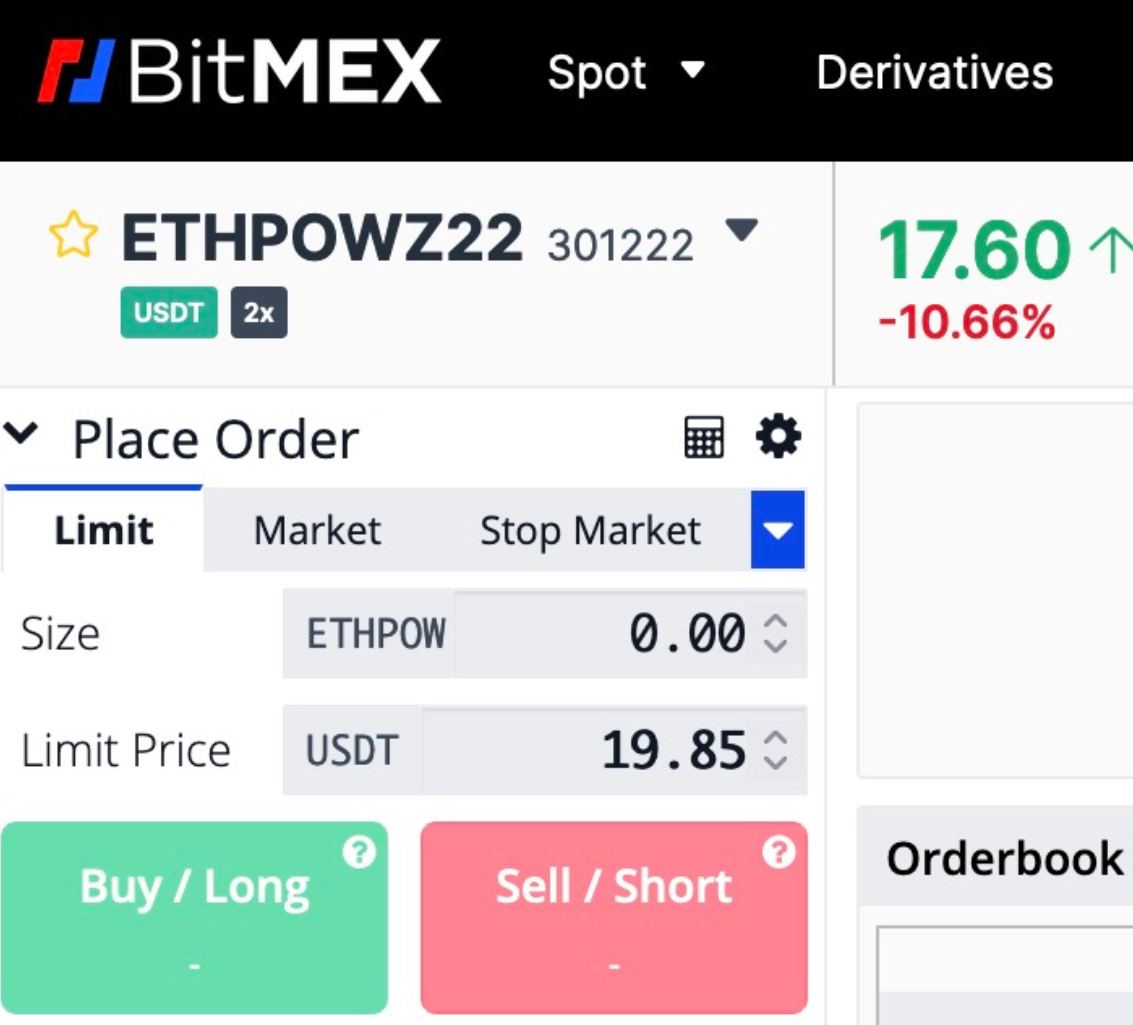
Task: Adjust Size with the stepper arrows
Action: [x=776, y=634]
